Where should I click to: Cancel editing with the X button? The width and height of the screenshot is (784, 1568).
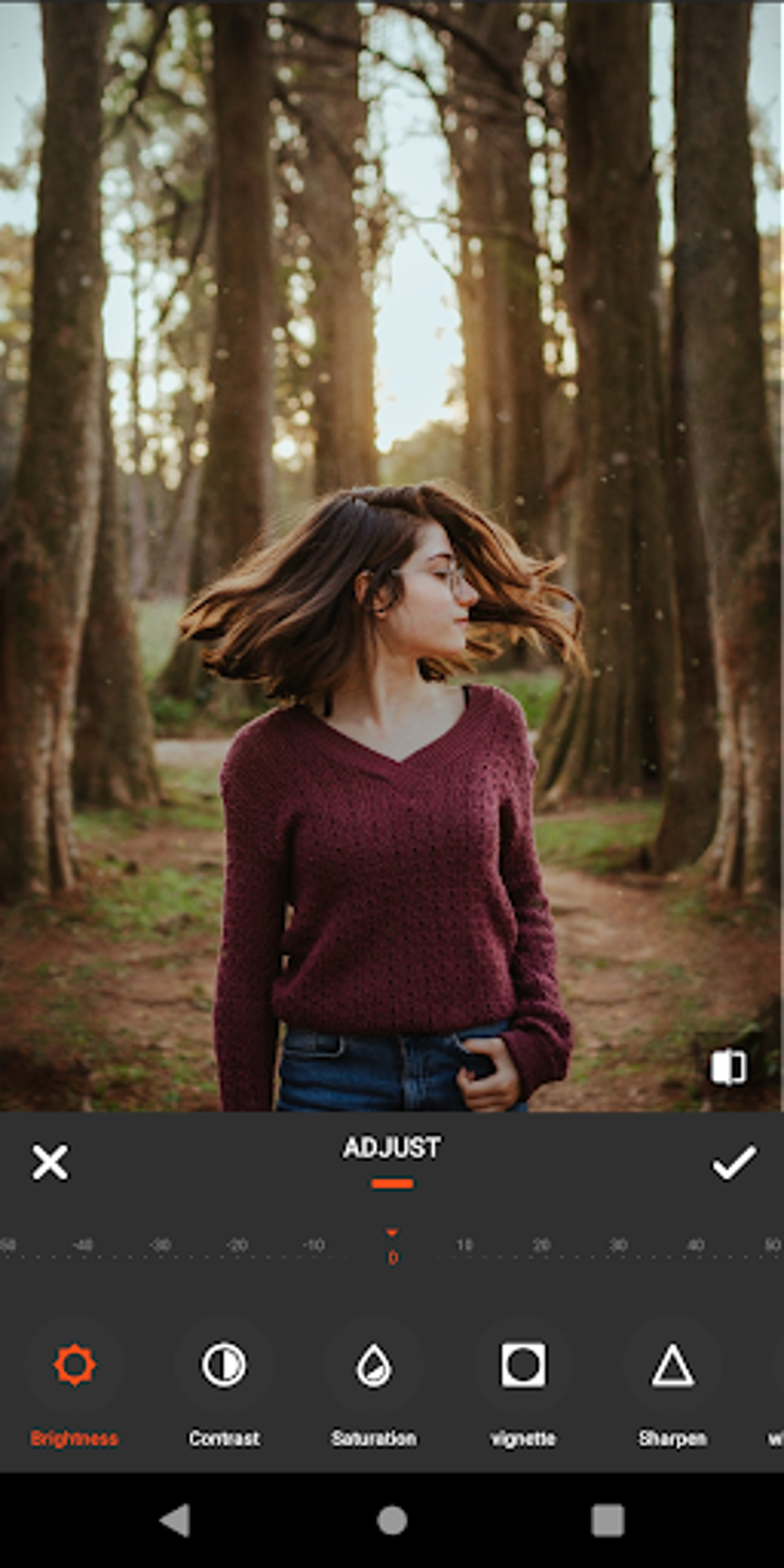click(51, 1162)
